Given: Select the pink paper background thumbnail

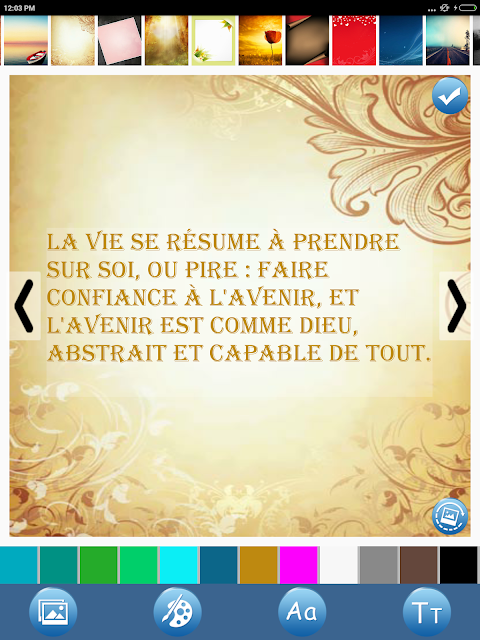Looking at the screenshot, I should coord(120,40).
